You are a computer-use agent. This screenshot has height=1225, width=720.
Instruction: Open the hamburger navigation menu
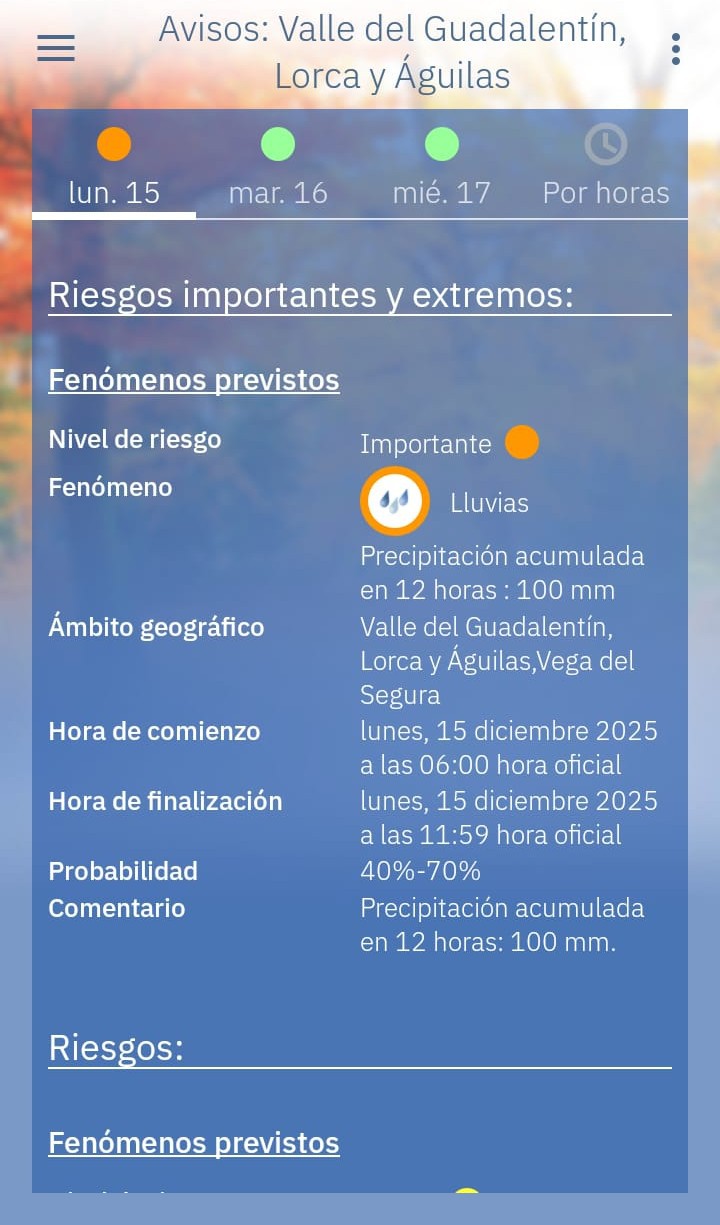point(56,48)
